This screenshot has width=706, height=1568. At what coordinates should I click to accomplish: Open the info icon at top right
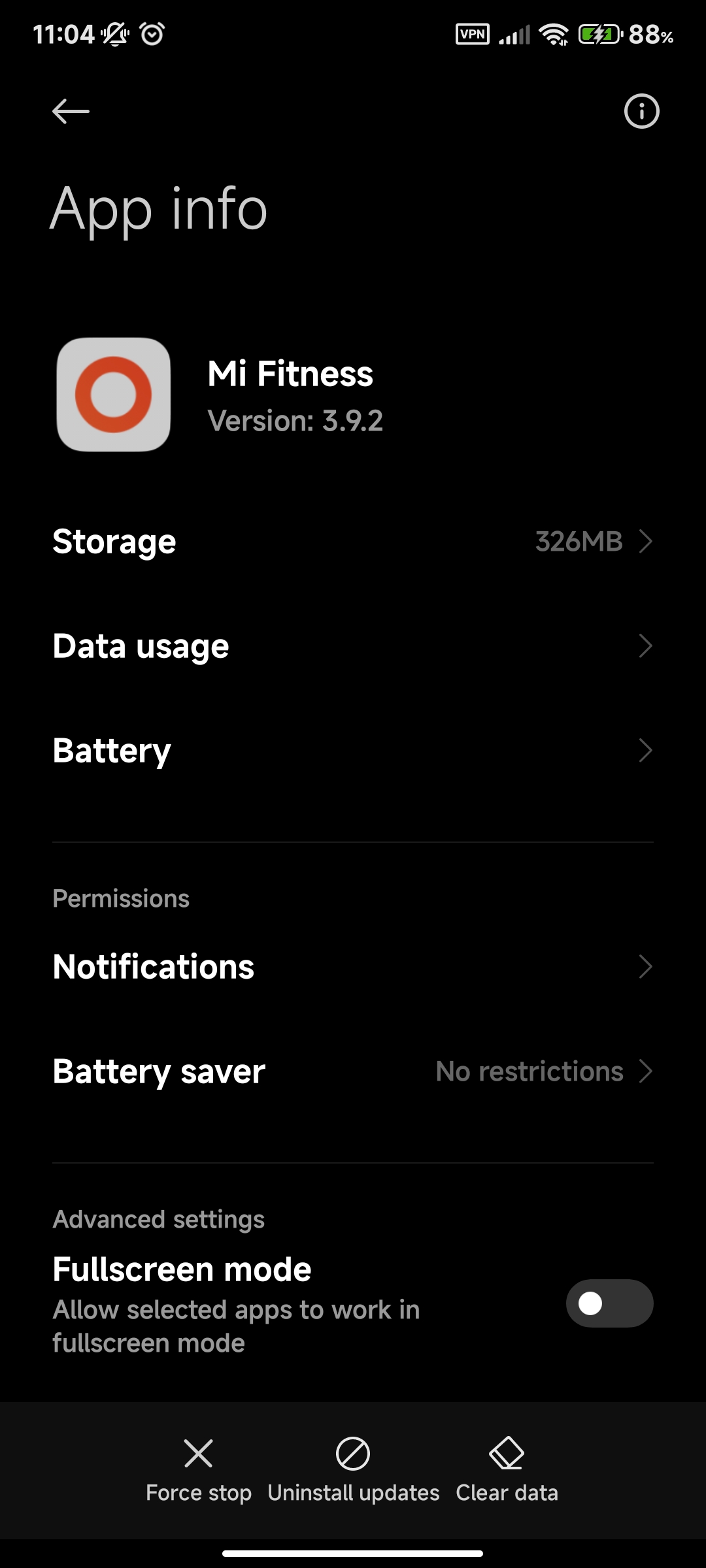point(641,111)
